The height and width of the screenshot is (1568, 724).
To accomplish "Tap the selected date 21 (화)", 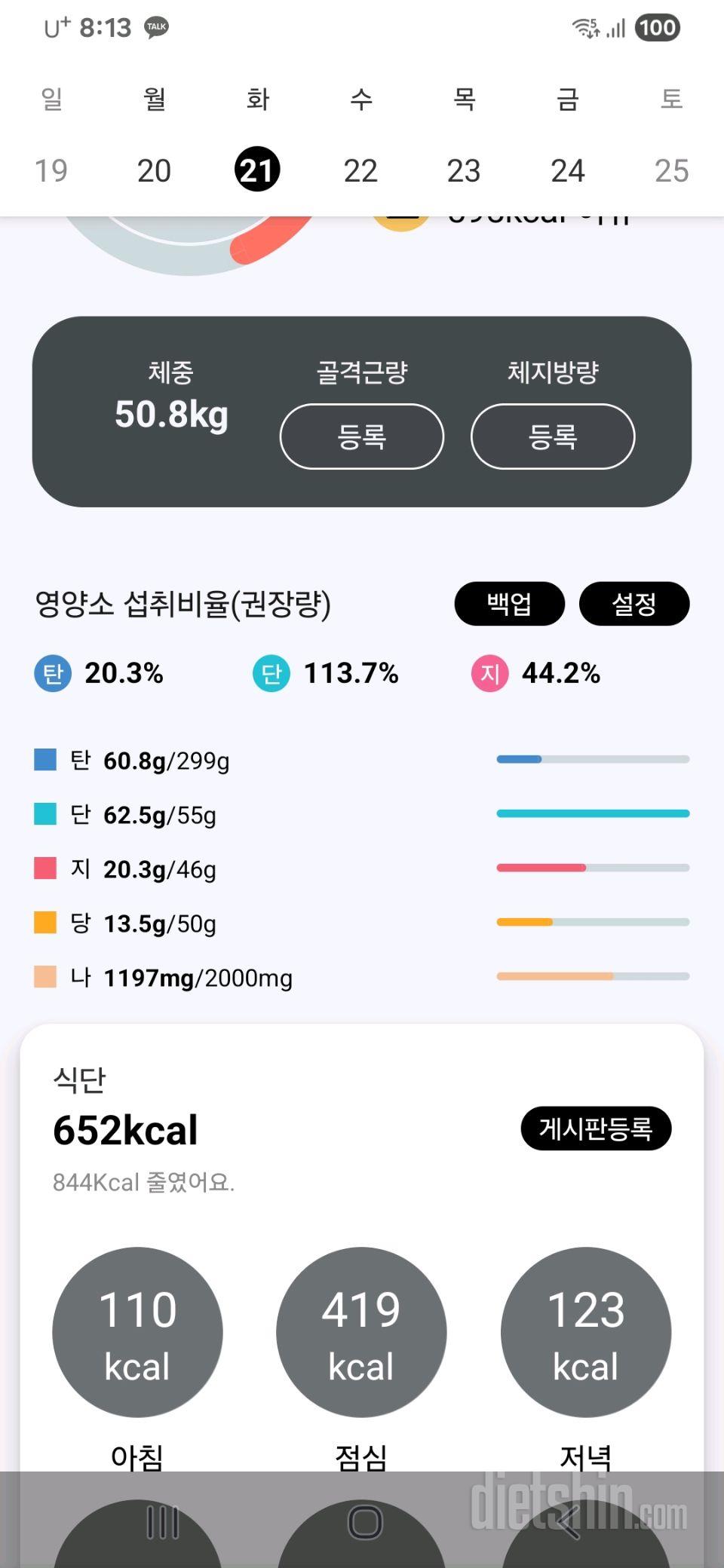I will coord(257,170).
